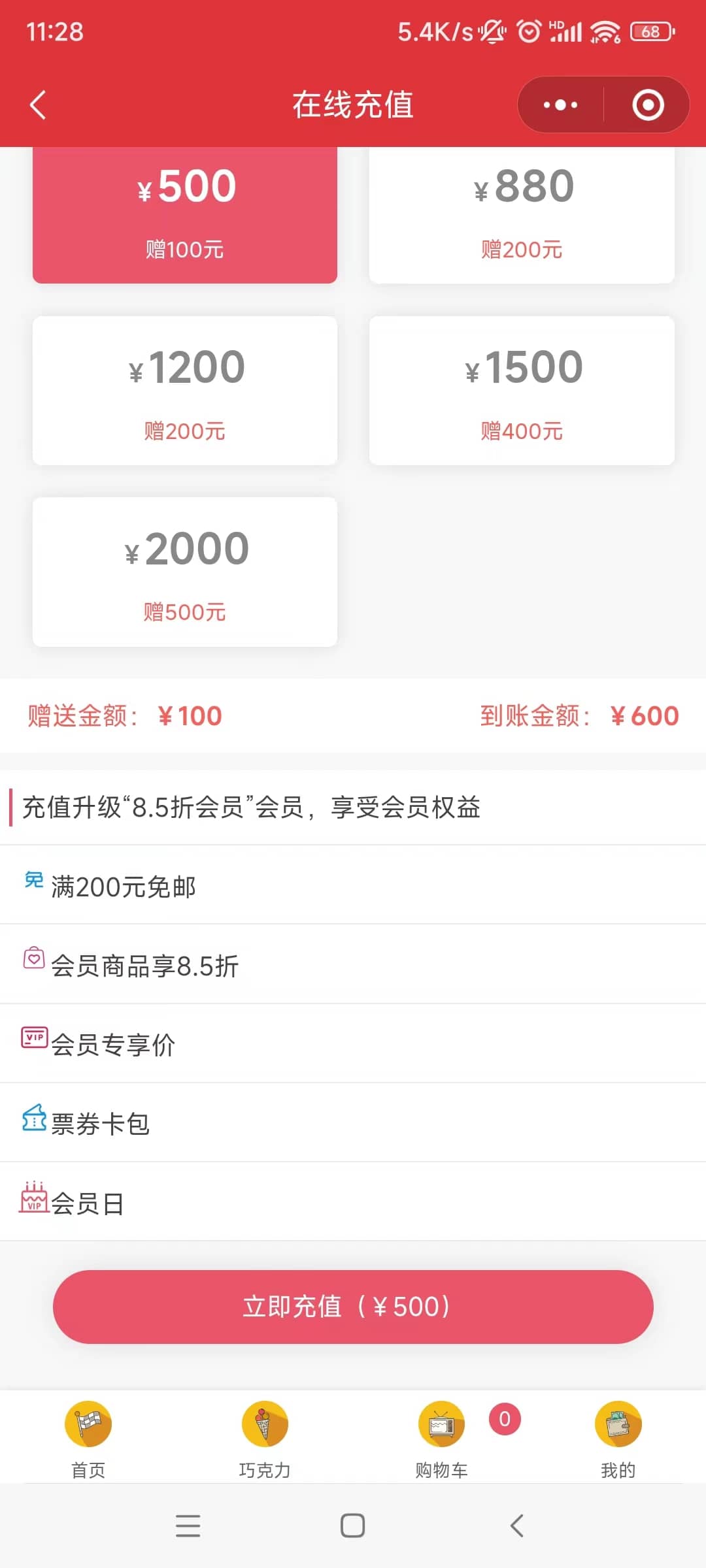Tap 立即充值 (¥500) to recharge now
The height and width of the screenshot is (1568, 706).
click(353, 1307)
